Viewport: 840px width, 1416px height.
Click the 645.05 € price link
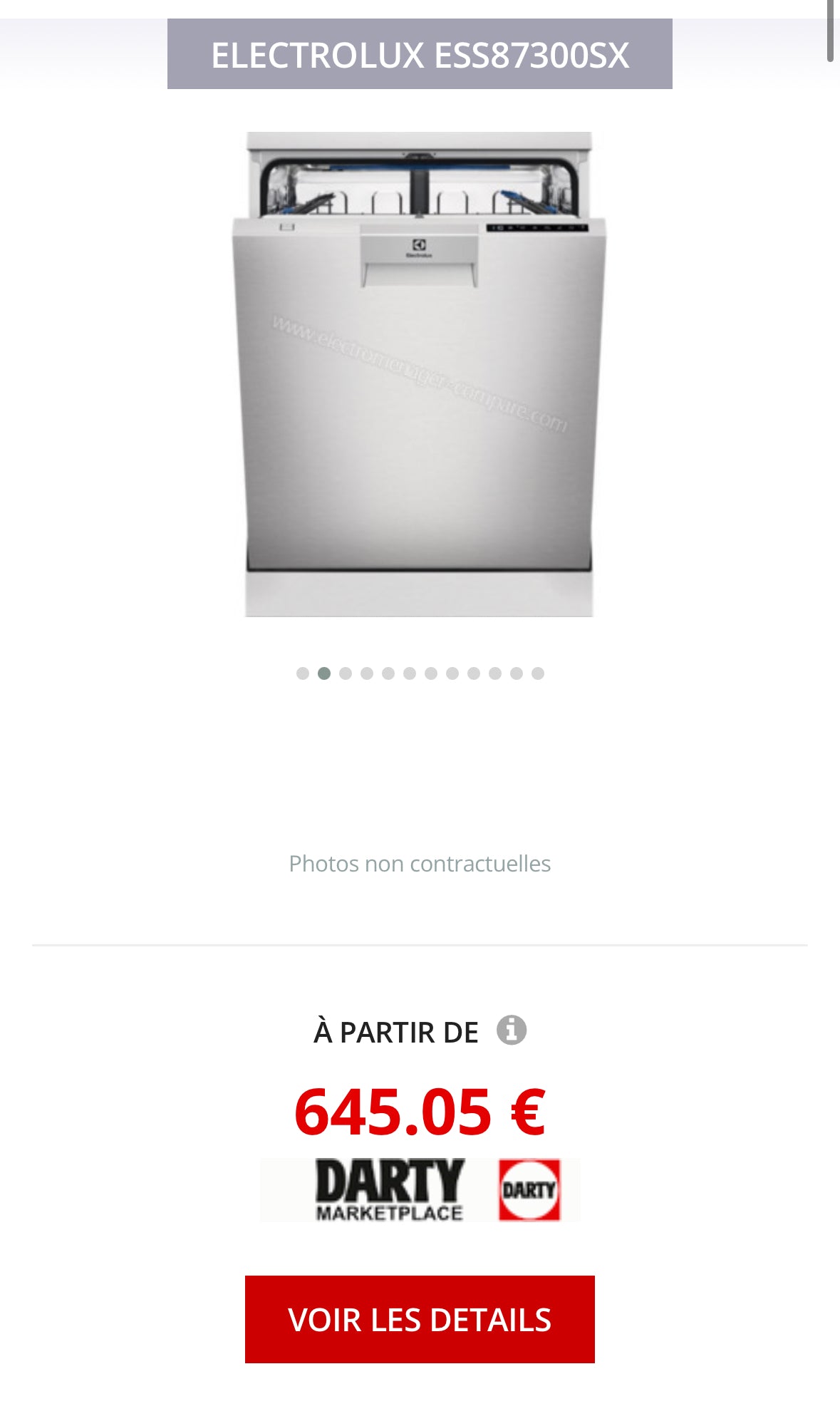tap(420, 1110)
